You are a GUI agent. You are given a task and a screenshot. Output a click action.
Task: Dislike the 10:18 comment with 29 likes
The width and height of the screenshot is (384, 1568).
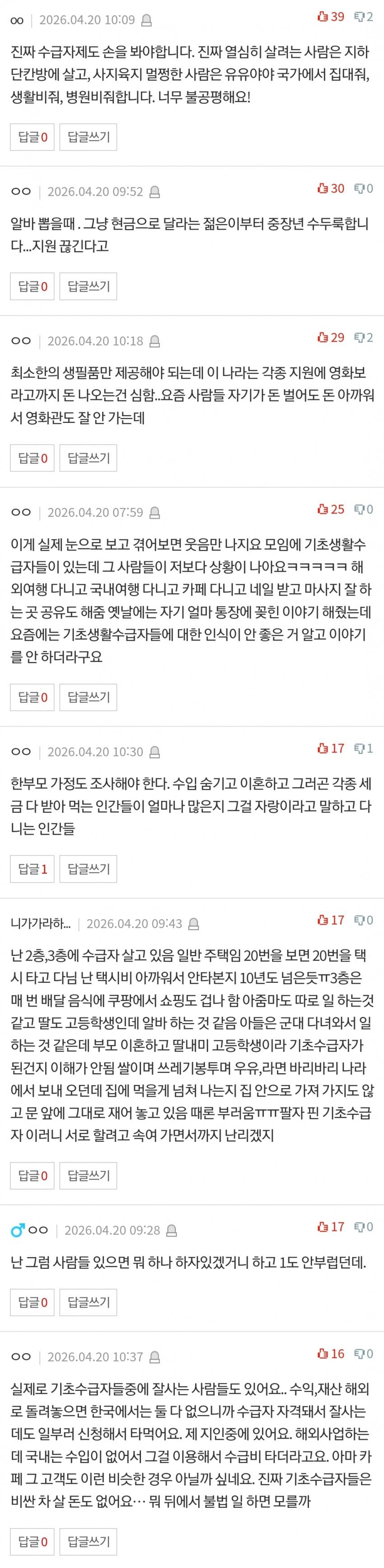(x=363, y=337)
